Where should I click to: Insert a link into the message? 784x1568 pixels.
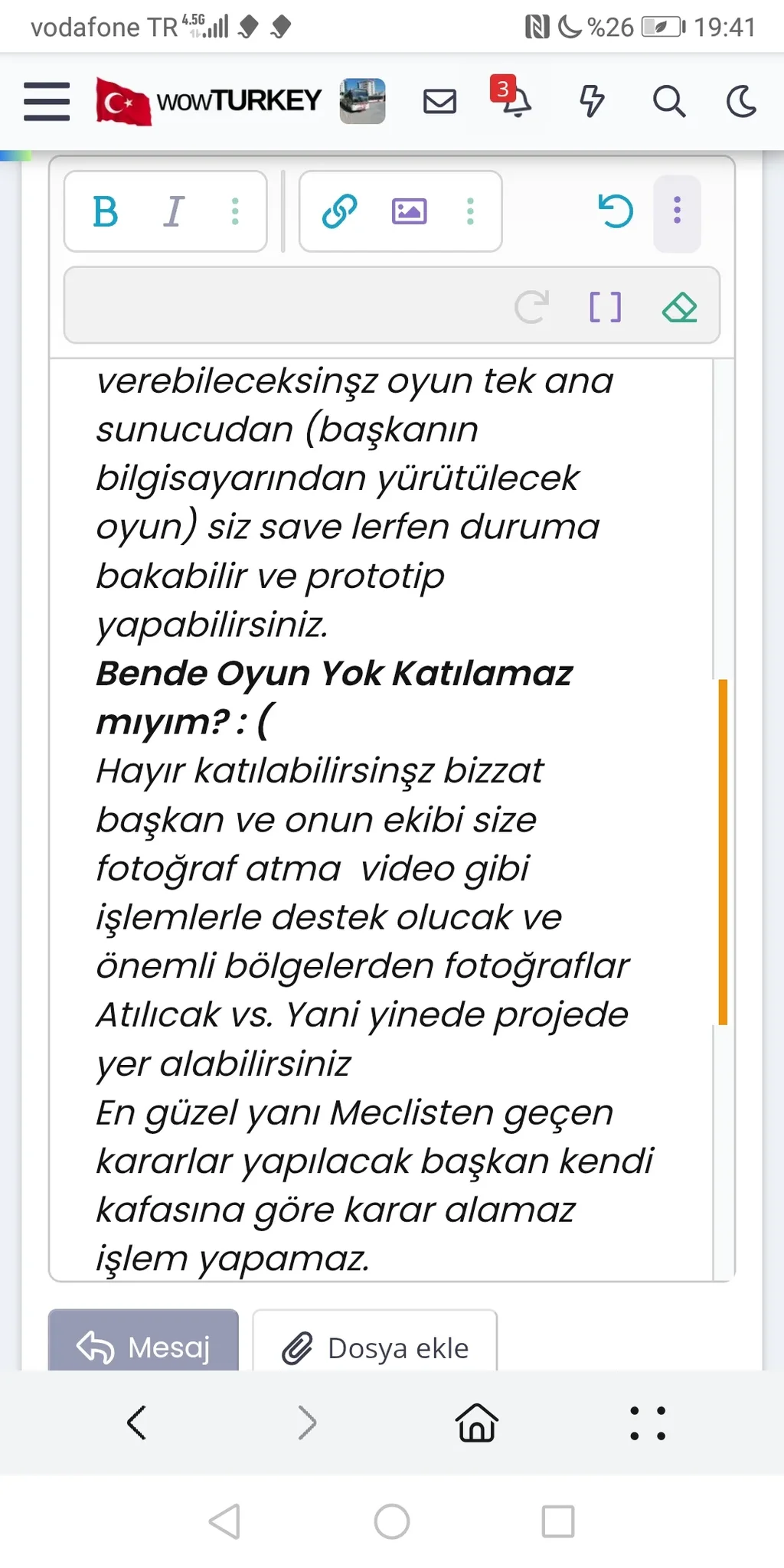(x=339, y=212)
